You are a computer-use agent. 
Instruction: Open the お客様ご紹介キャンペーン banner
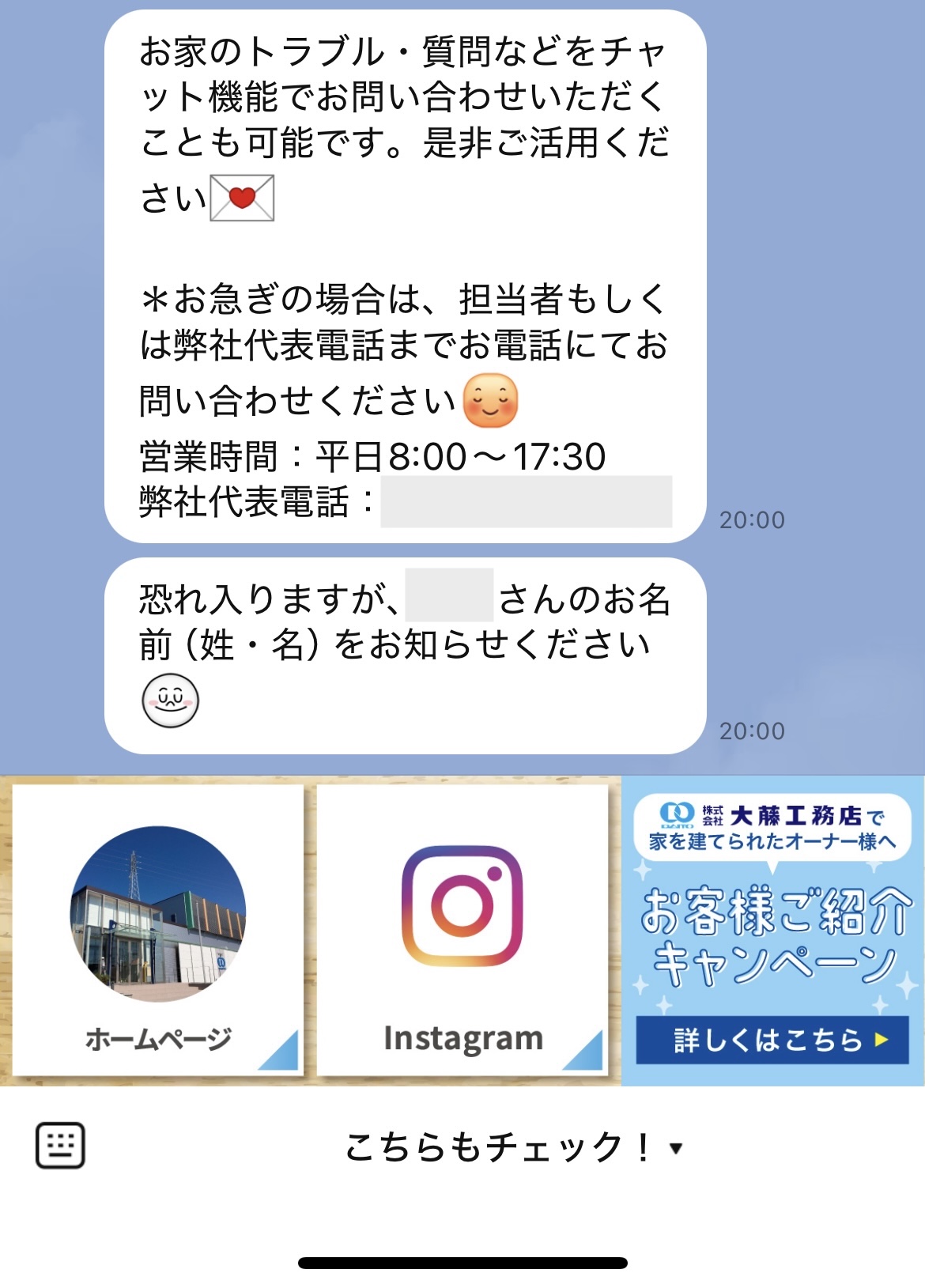(772, 930)
